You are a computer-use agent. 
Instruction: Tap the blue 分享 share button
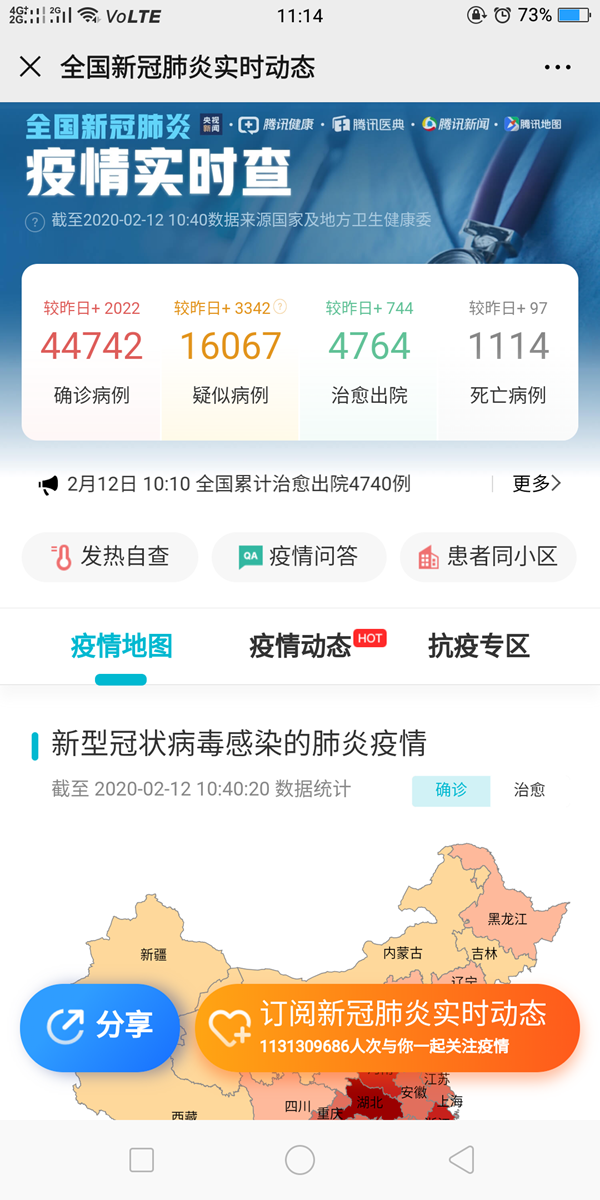tap(100, 1027)
